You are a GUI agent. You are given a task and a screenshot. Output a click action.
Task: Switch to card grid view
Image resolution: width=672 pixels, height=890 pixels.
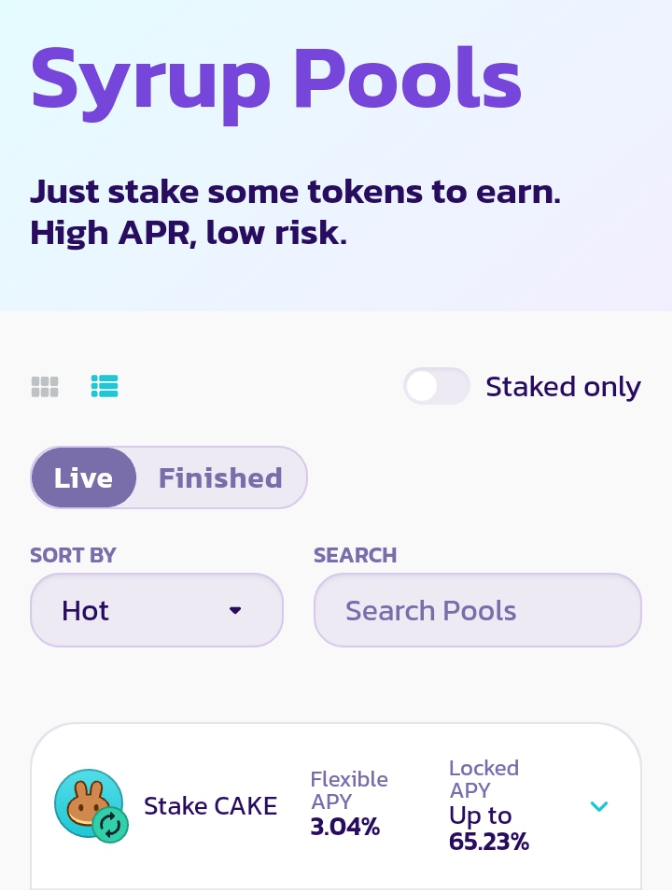(x=45, y=387)
